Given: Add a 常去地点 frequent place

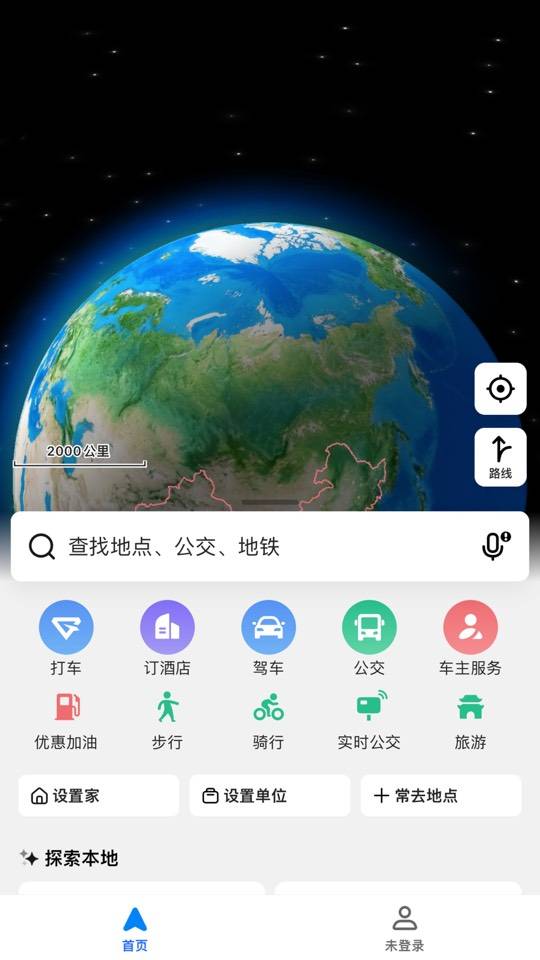Looking at the screenshot, I should coord(441,795).
